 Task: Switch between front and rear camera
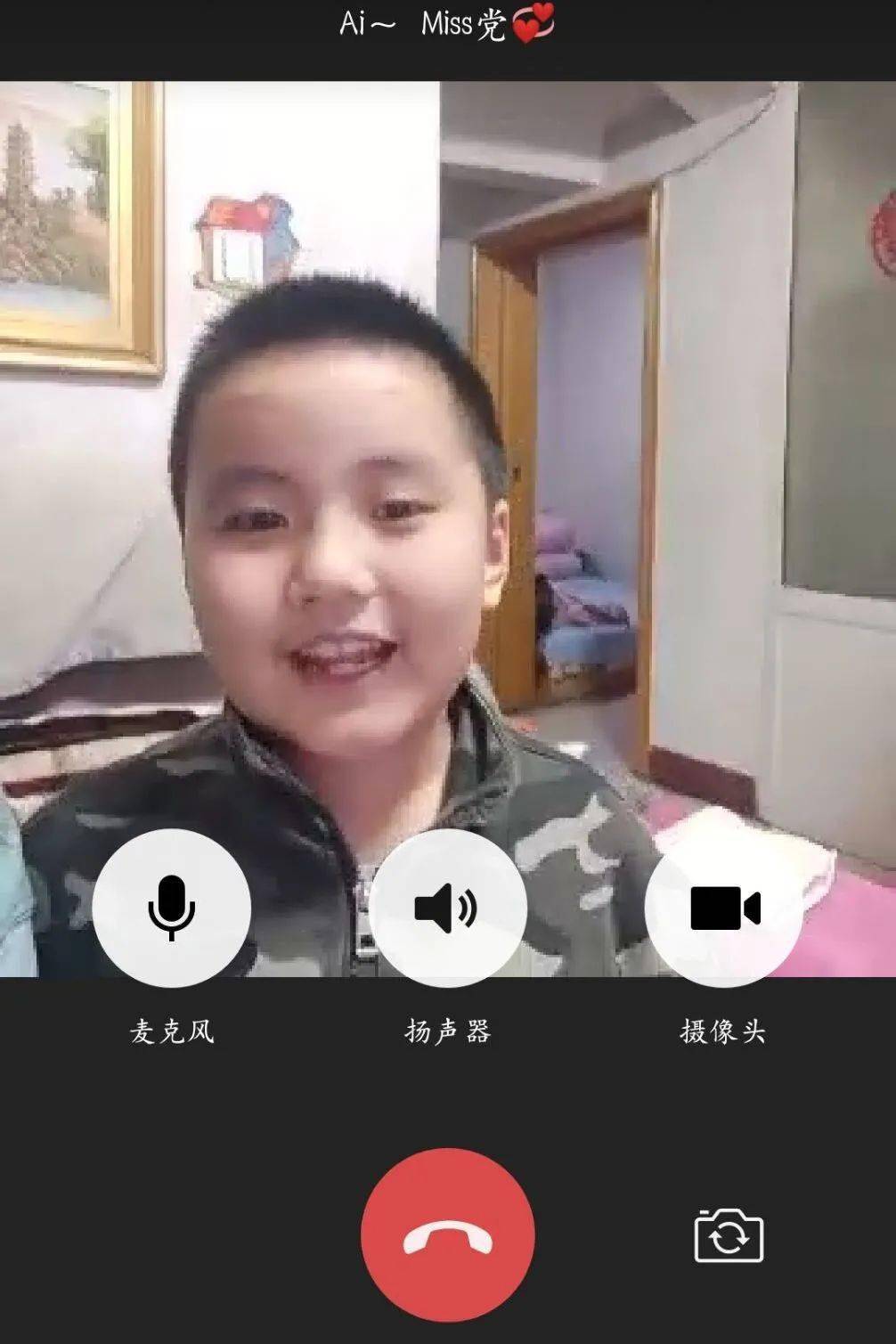[729, 1235]
